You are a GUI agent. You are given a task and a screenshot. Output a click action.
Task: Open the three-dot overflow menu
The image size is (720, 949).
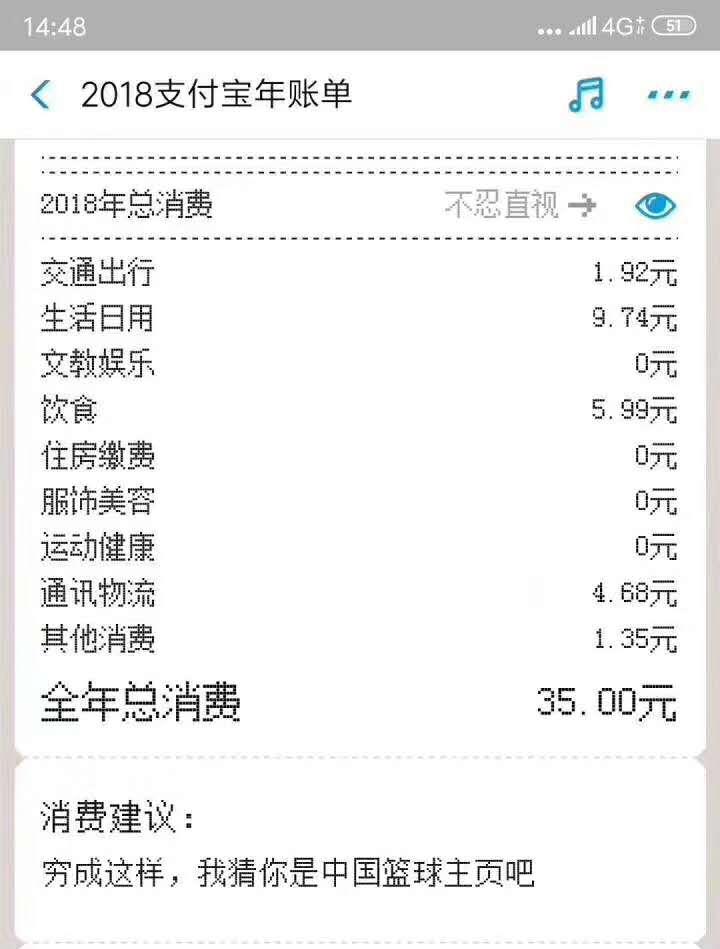coord(668,96)
